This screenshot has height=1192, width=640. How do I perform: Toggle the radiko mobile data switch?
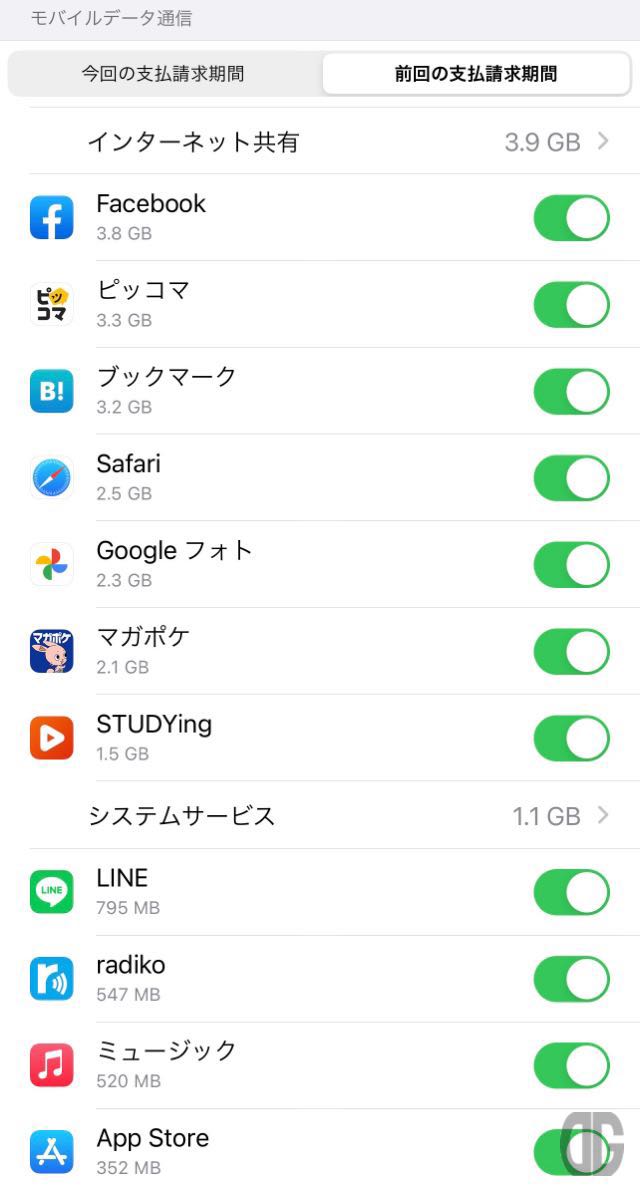click(572, 979)
